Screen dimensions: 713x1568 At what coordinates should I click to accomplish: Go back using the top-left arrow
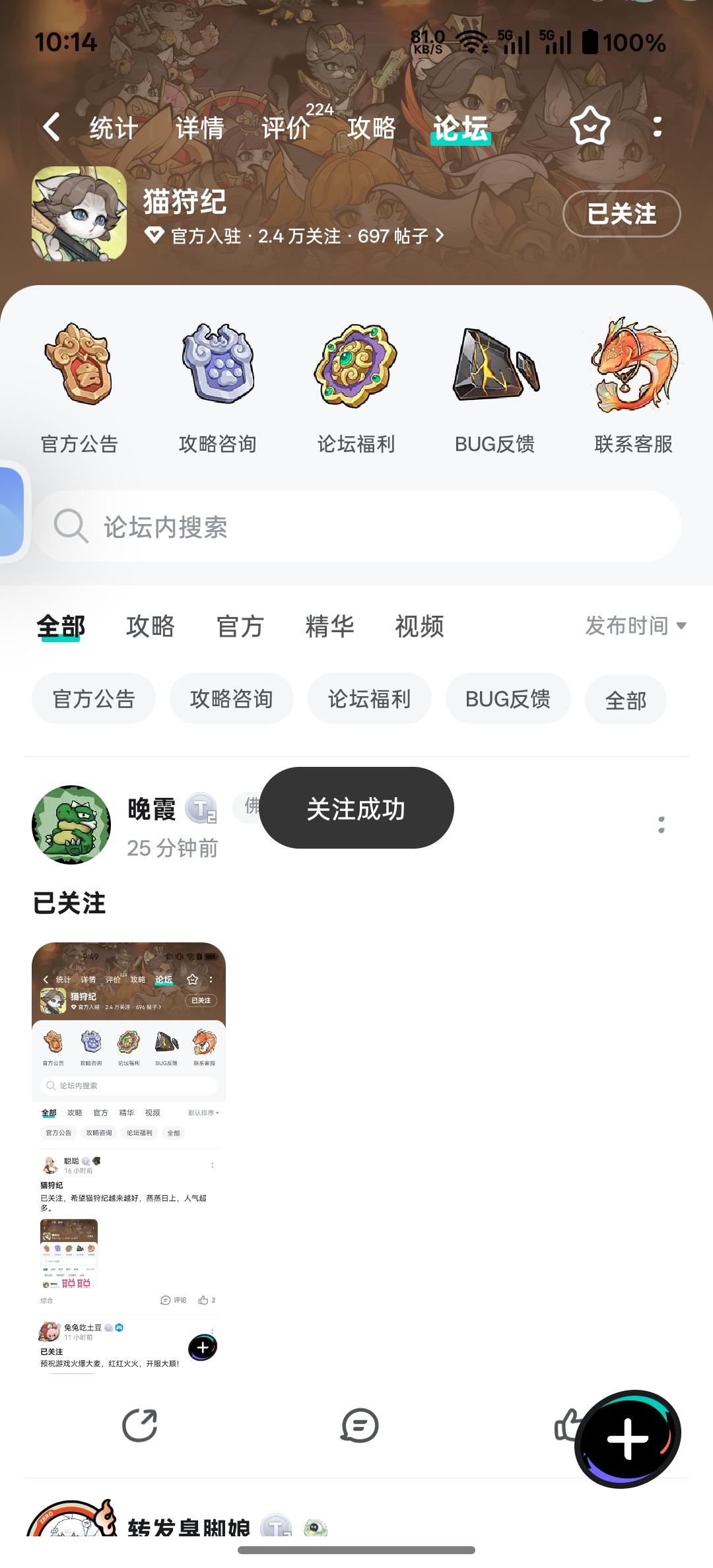coord(51,127)
